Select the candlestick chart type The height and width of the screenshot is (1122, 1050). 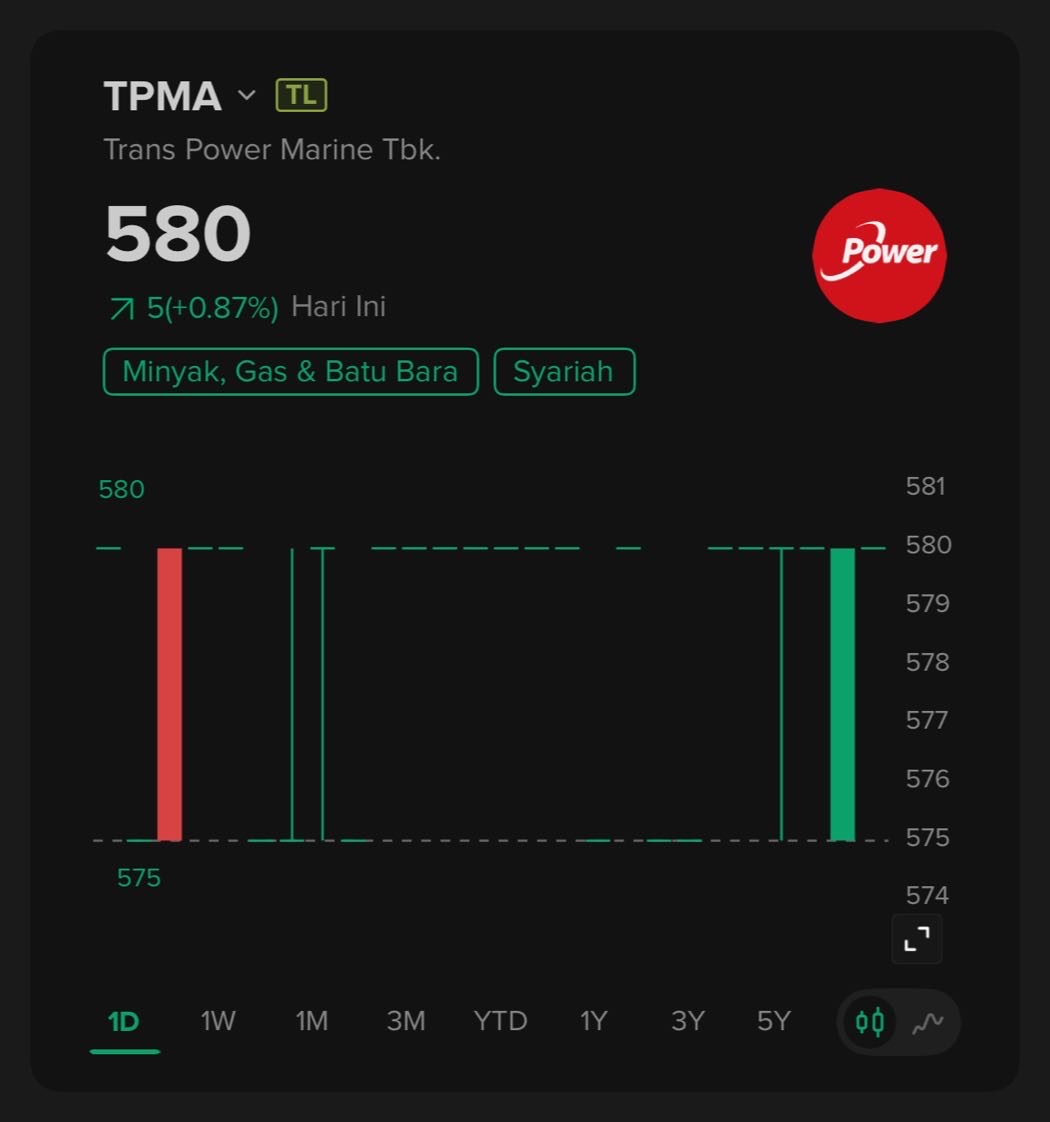click(870, 1022)
